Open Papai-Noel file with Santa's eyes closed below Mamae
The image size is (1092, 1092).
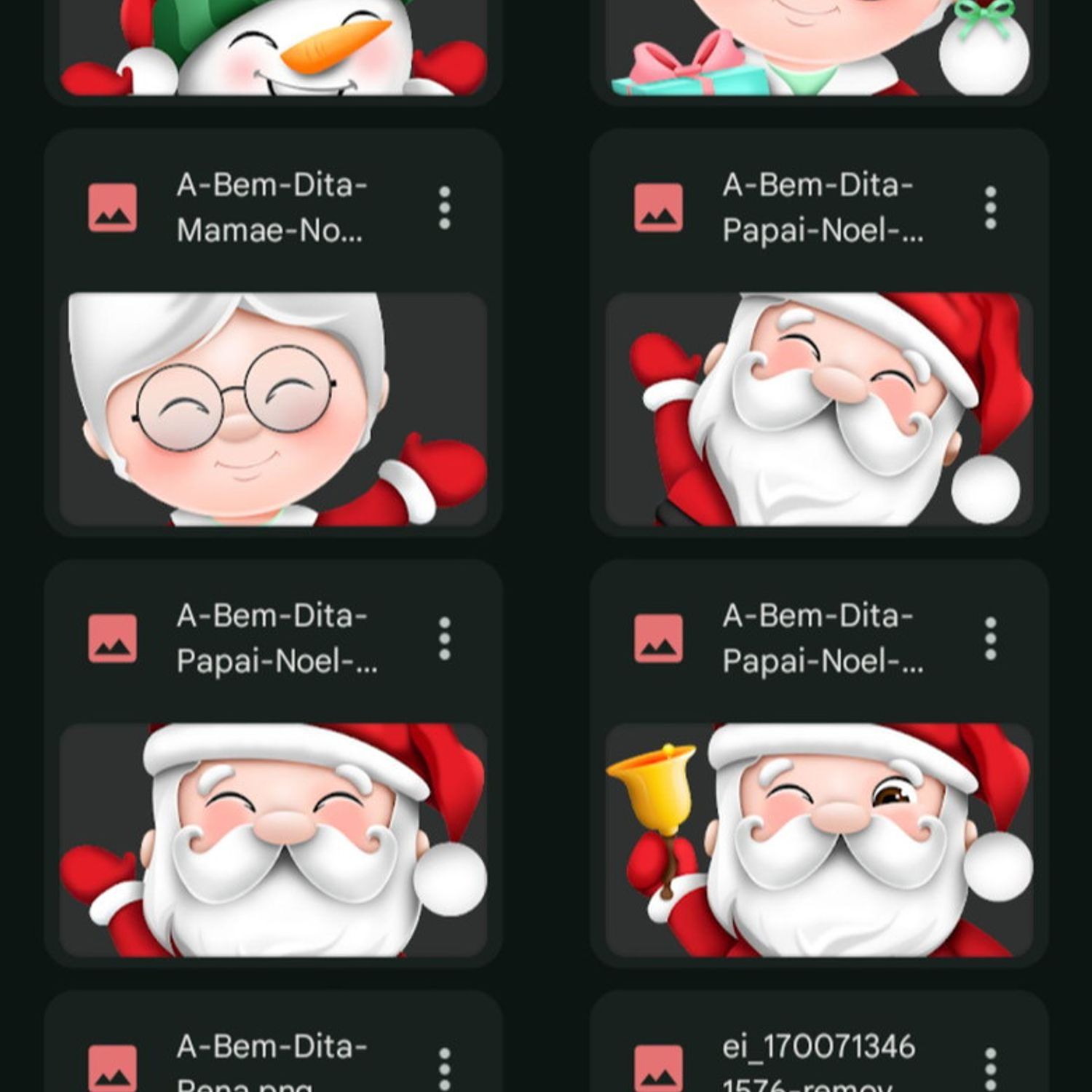point(273,839)
